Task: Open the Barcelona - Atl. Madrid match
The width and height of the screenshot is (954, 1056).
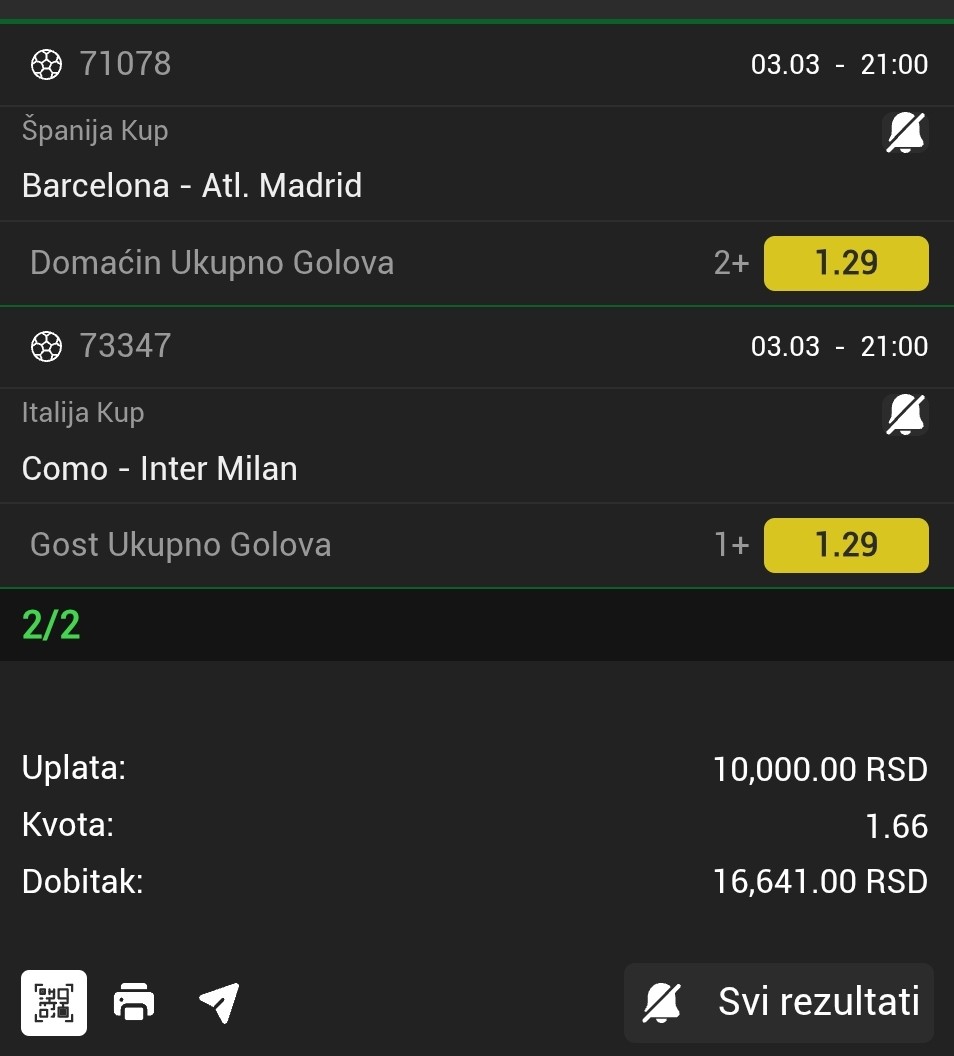Action: (192, 186)
